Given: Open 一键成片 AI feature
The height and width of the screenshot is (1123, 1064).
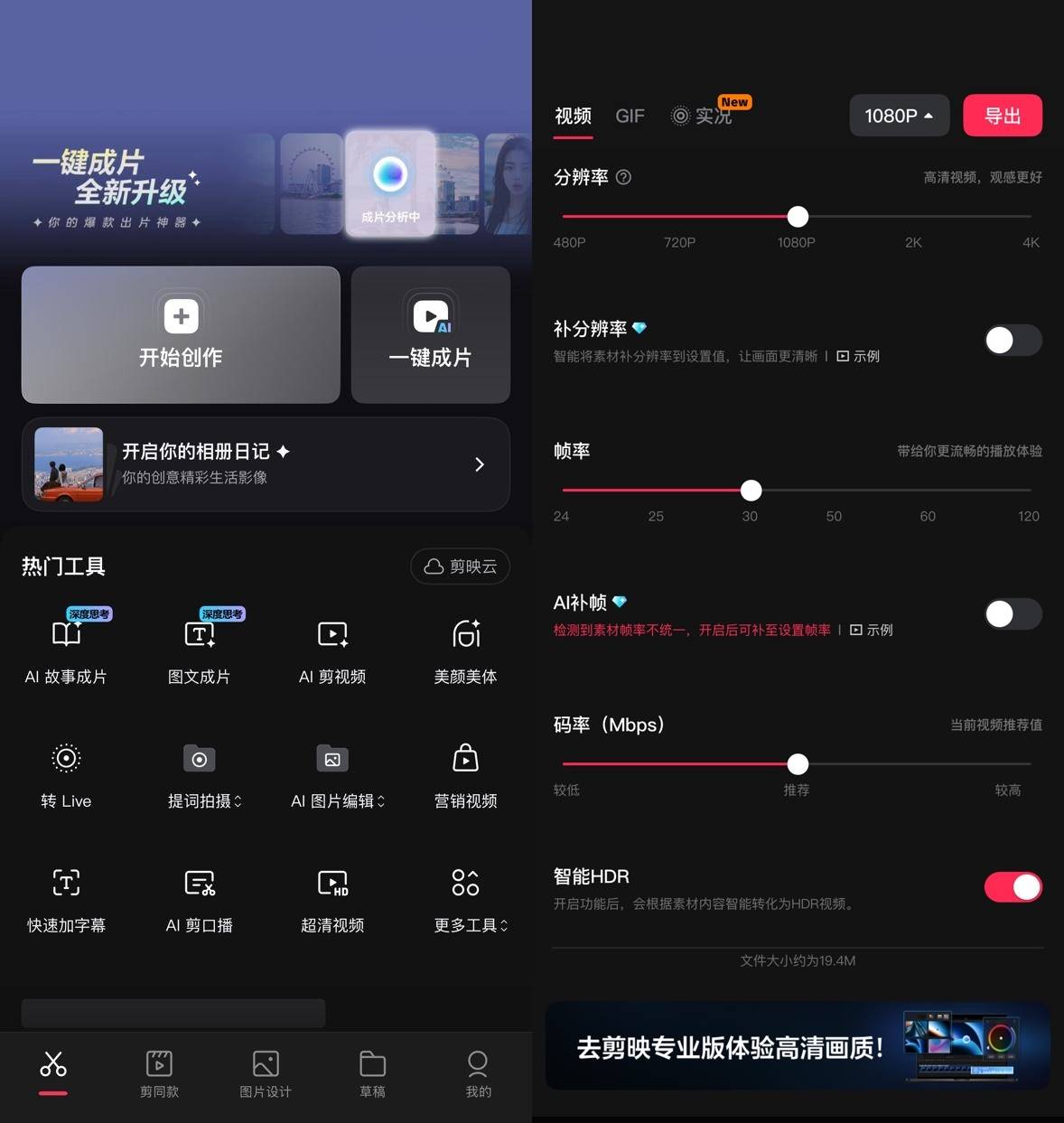Looking at the screenshot, I should (430, 334).
